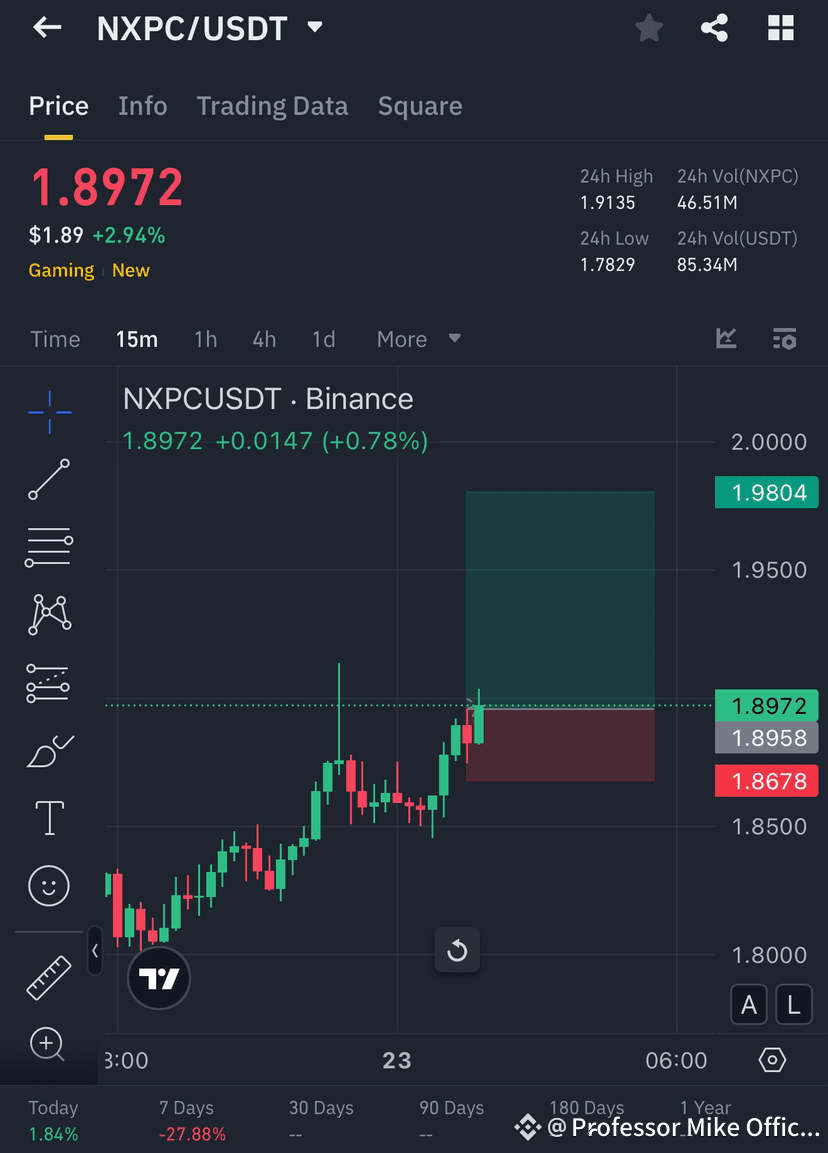Select the text annotation tool
Image resolution: width=828 pixels, height=1153 pixels.
(x=48, y=818)
